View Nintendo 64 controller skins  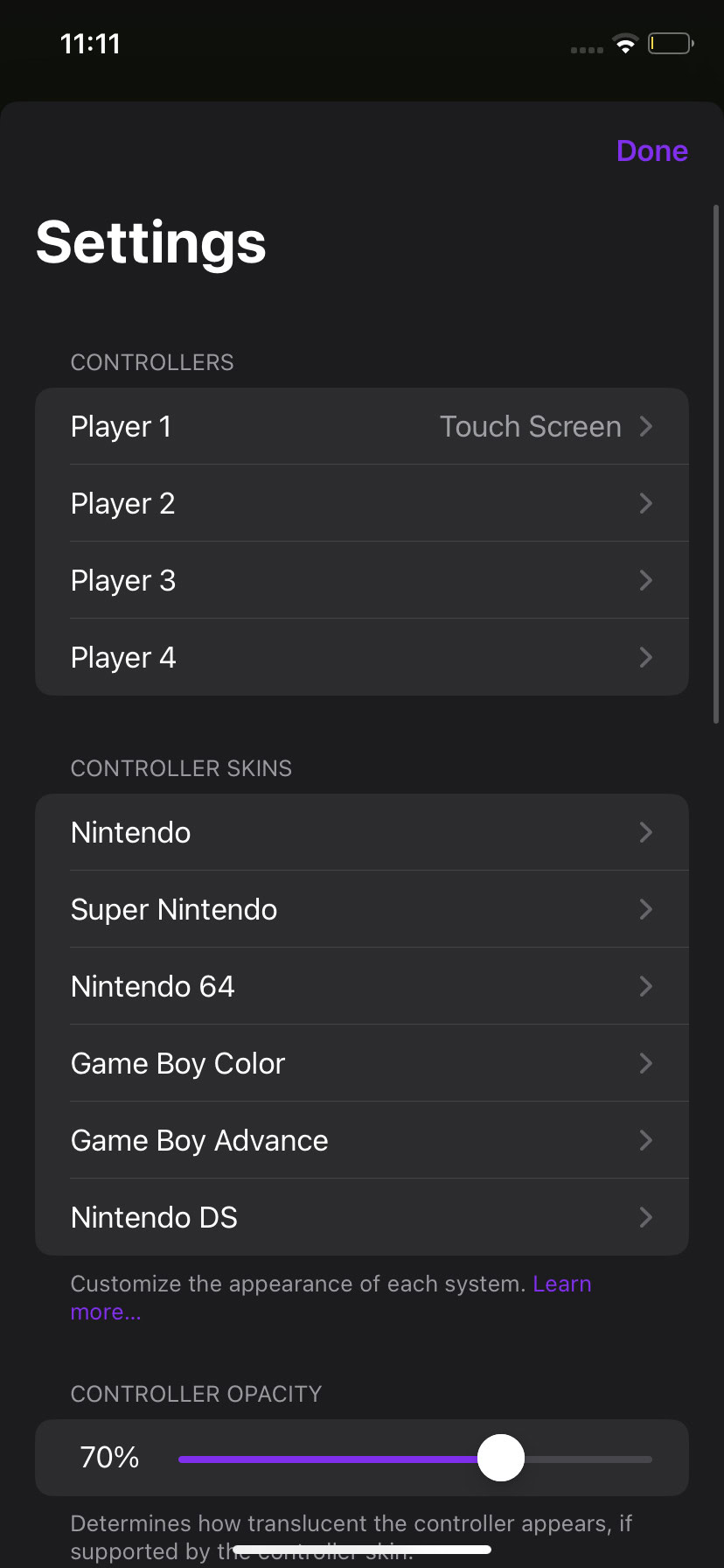tap(362, 986)
